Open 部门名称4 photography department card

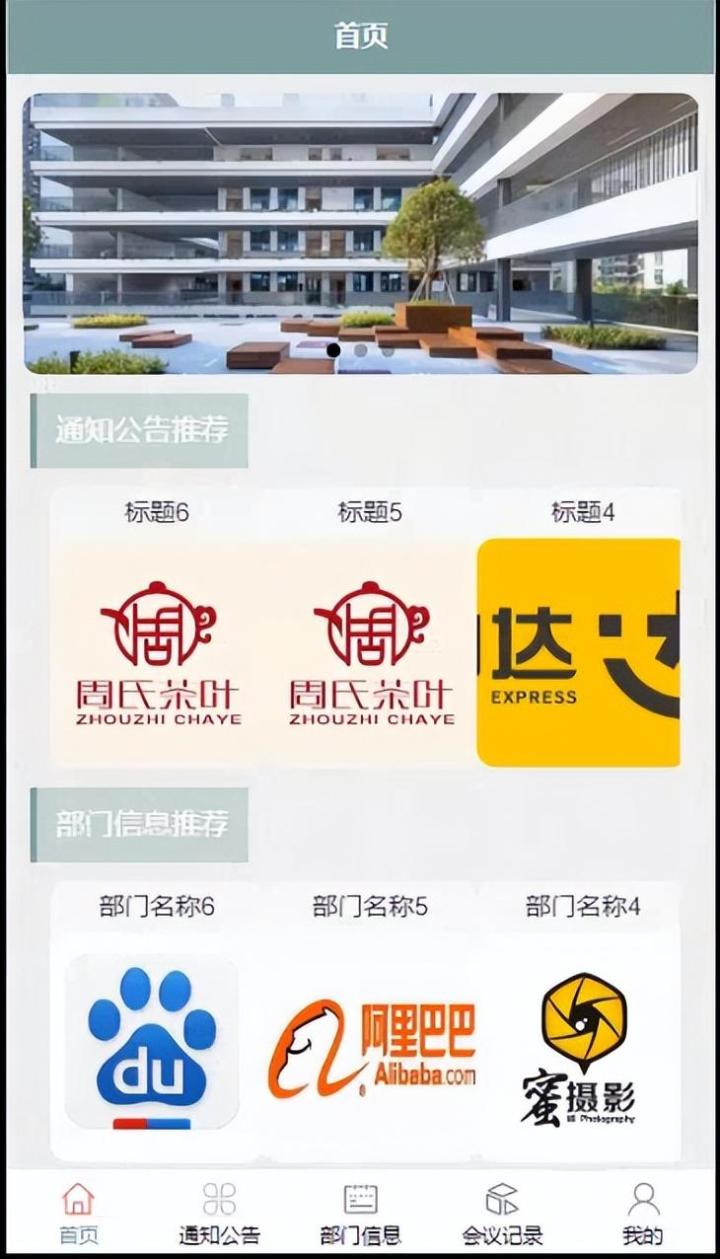(582, 1040)
